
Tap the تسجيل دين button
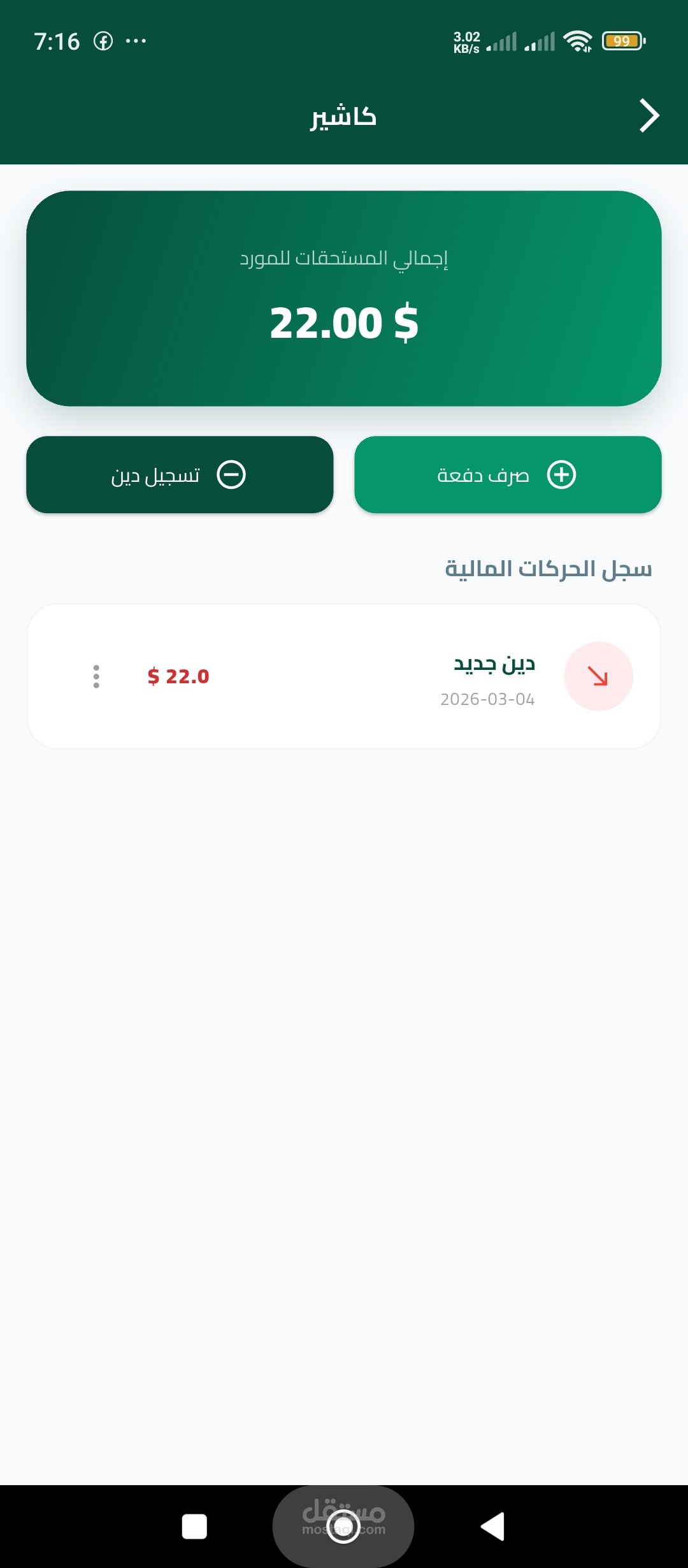click(180, 475)
